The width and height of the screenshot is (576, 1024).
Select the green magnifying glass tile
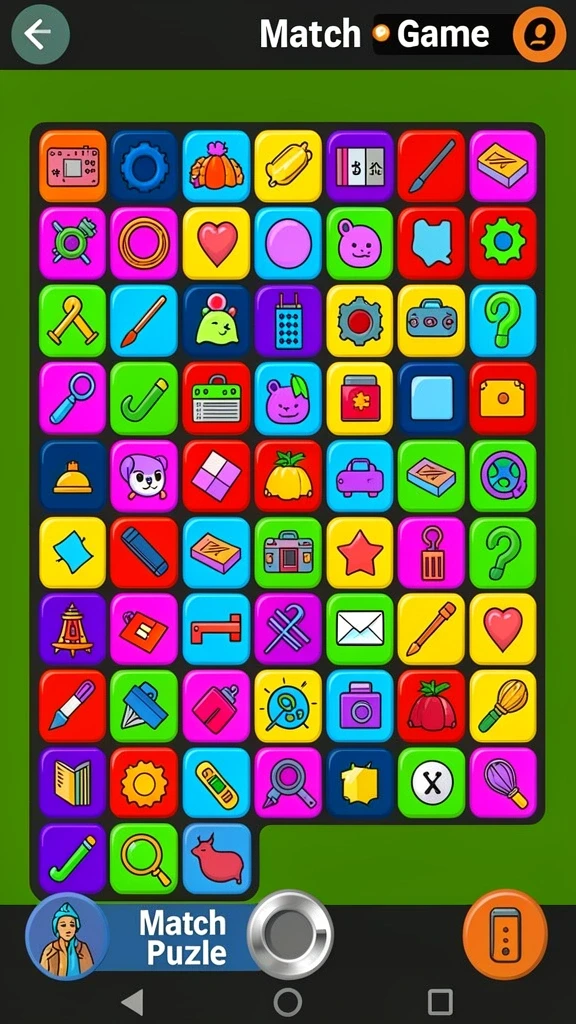(144, 858)
